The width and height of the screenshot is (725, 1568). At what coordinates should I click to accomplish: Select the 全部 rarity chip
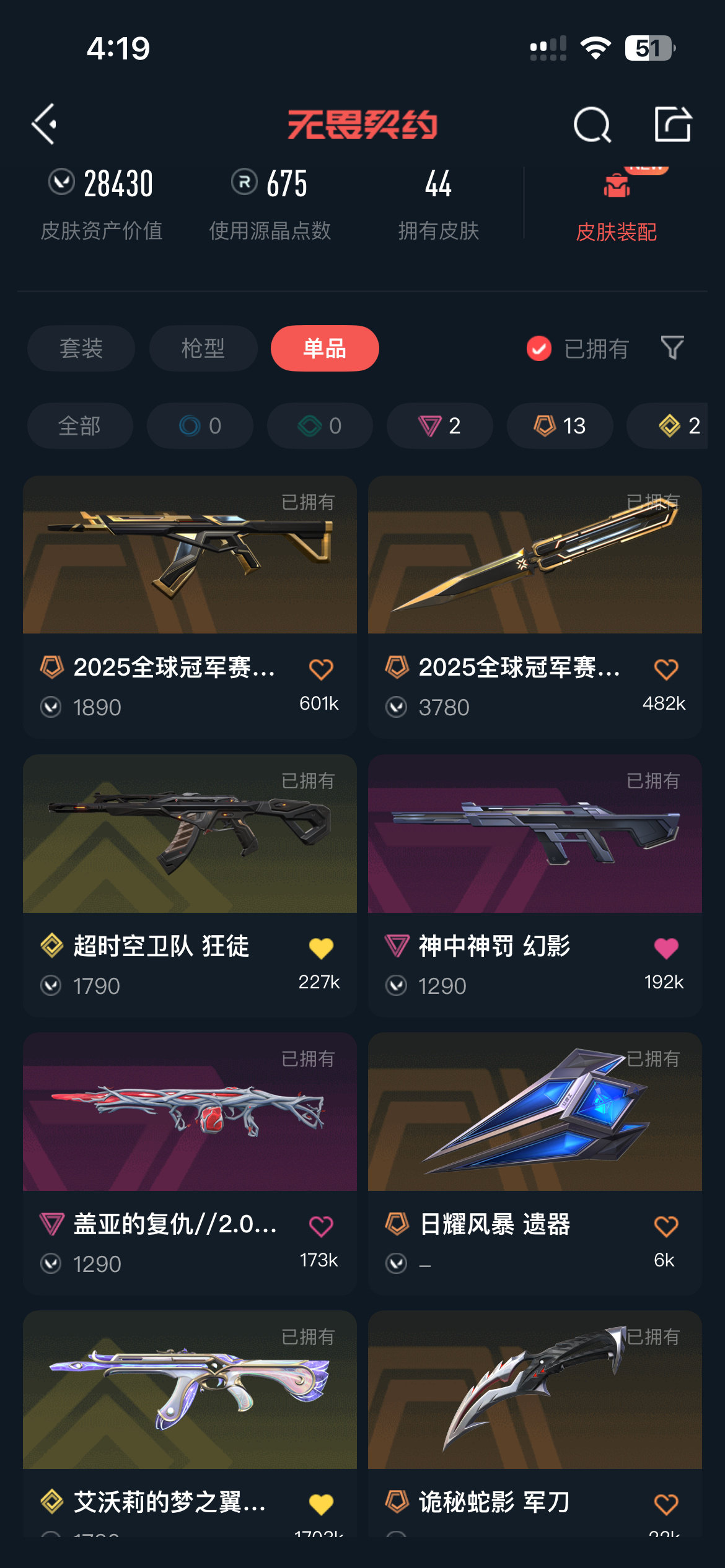tap(80, 426)
